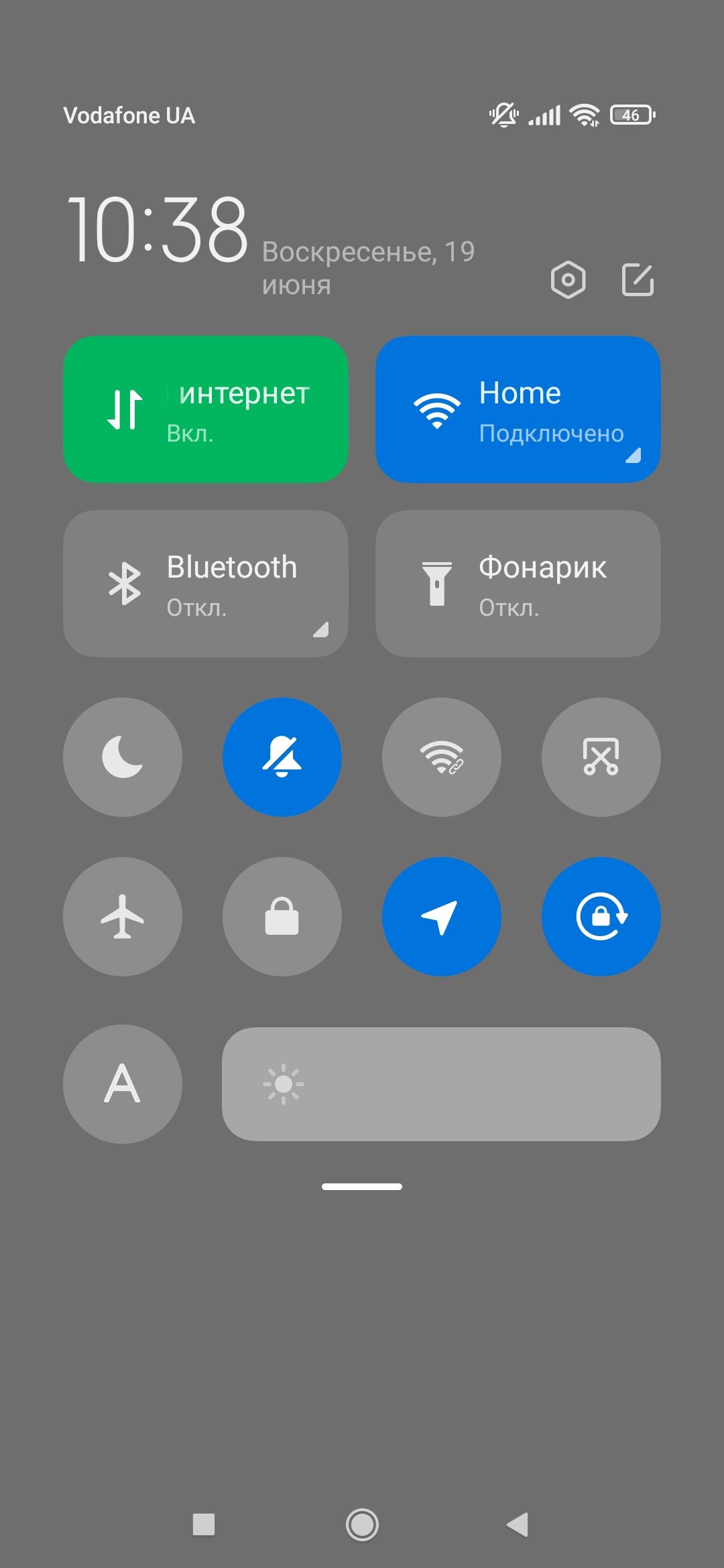Image resolution: width=724 pixels, height=1568 pixels.
Task: Turn off mobile internet tile
Action: [206, 409]
